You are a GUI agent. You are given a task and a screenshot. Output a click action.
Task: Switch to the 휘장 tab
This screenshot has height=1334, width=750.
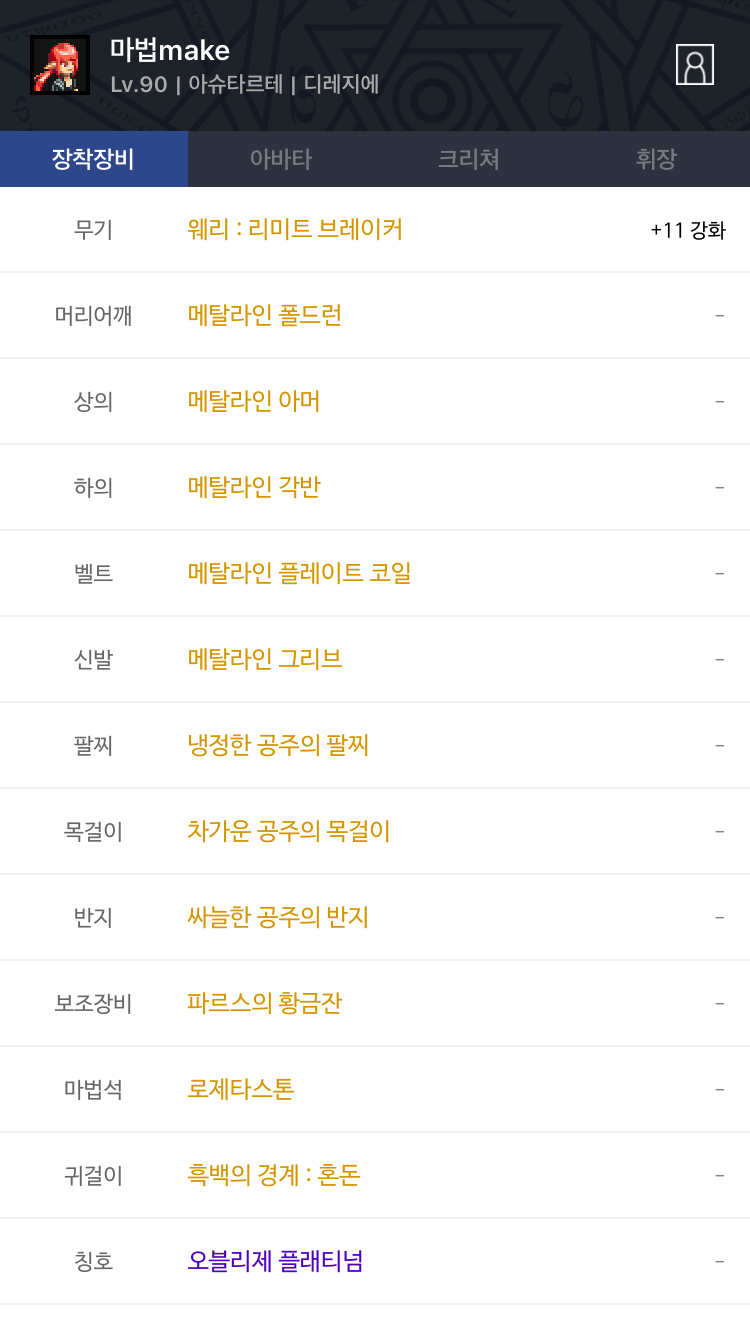pyautogui.click(x=656, y=159)
